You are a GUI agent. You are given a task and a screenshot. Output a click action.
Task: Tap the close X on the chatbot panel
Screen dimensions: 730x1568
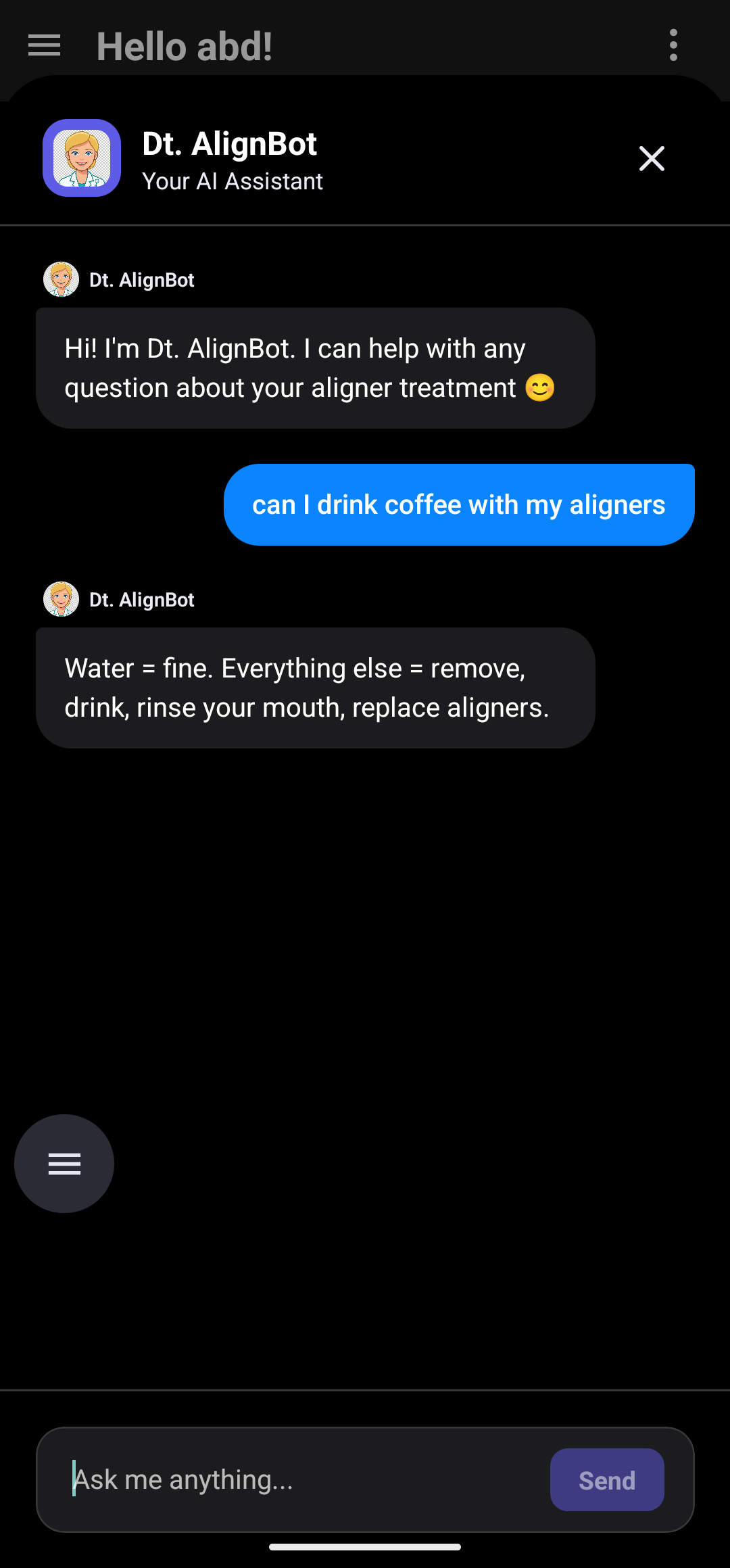tap(651, 158)
